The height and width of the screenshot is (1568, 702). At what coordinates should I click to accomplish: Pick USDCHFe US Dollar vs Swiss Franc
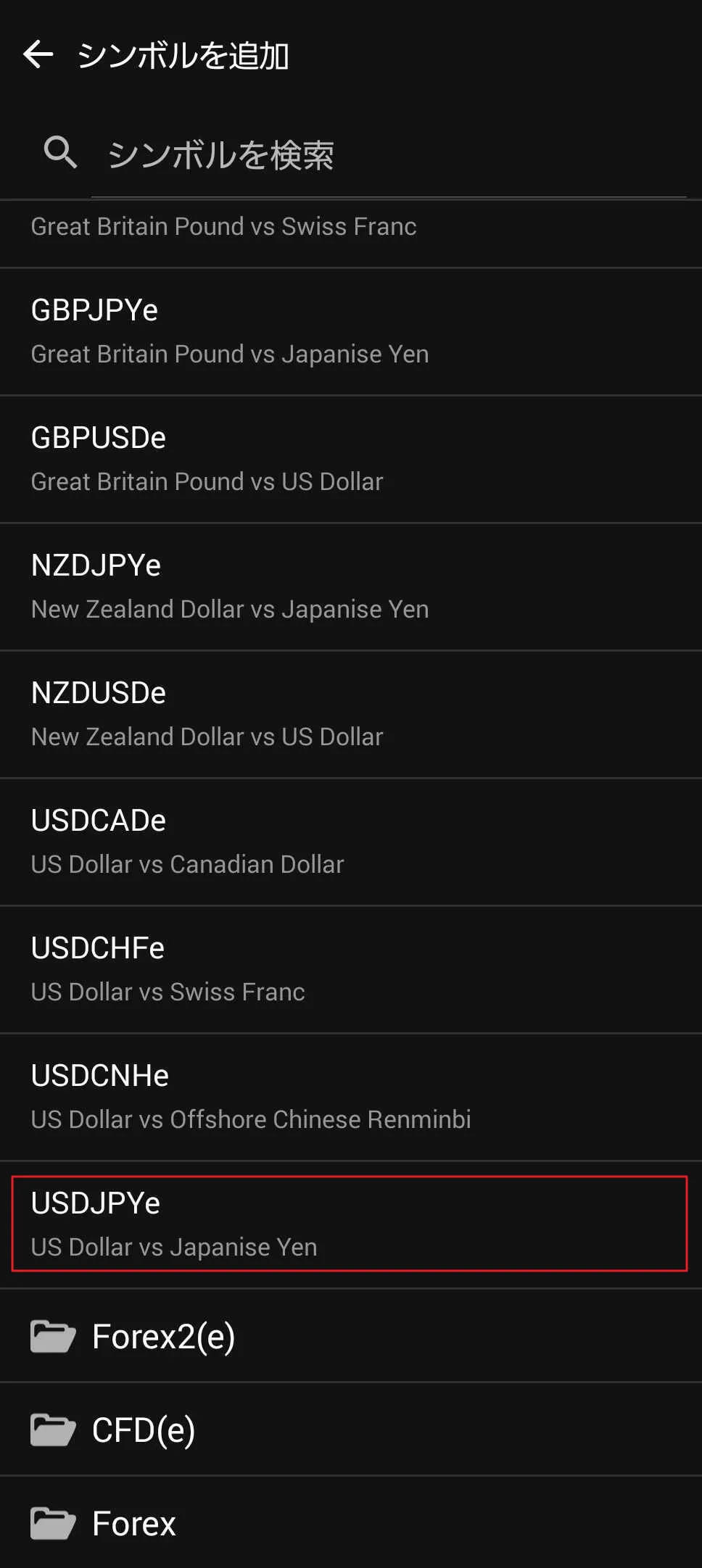pyautogui.click(x=351, y=970)
